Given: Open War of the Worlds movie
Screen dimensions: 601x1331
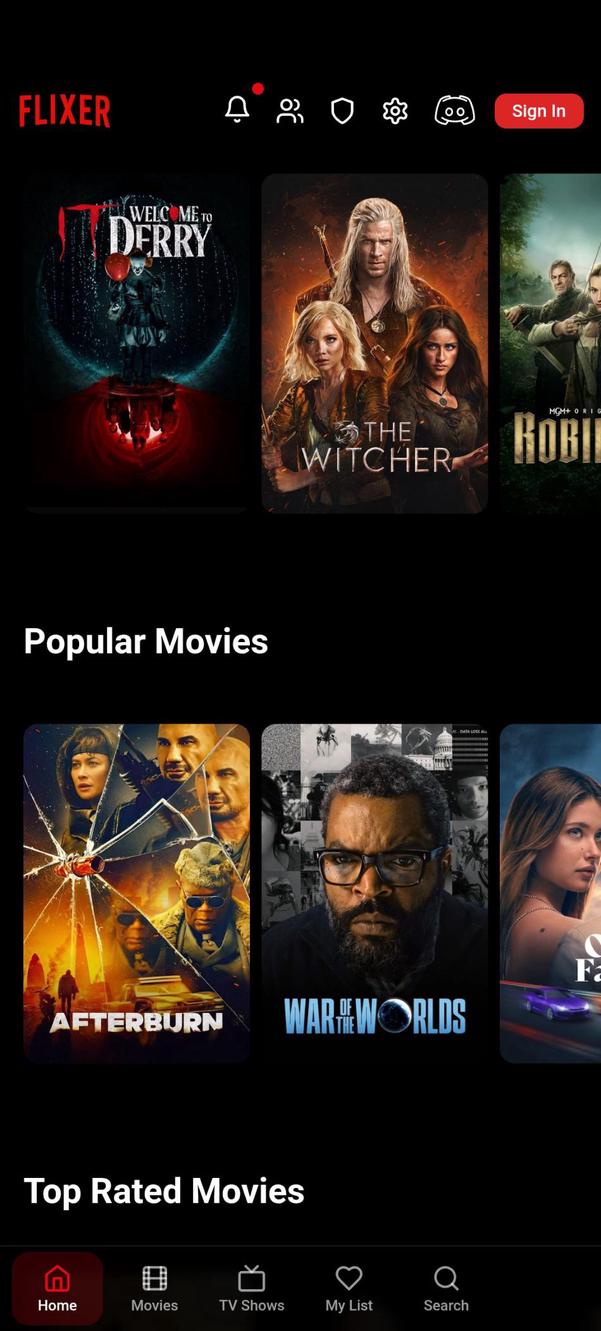Looking at the screenshot, I should 374,892.
